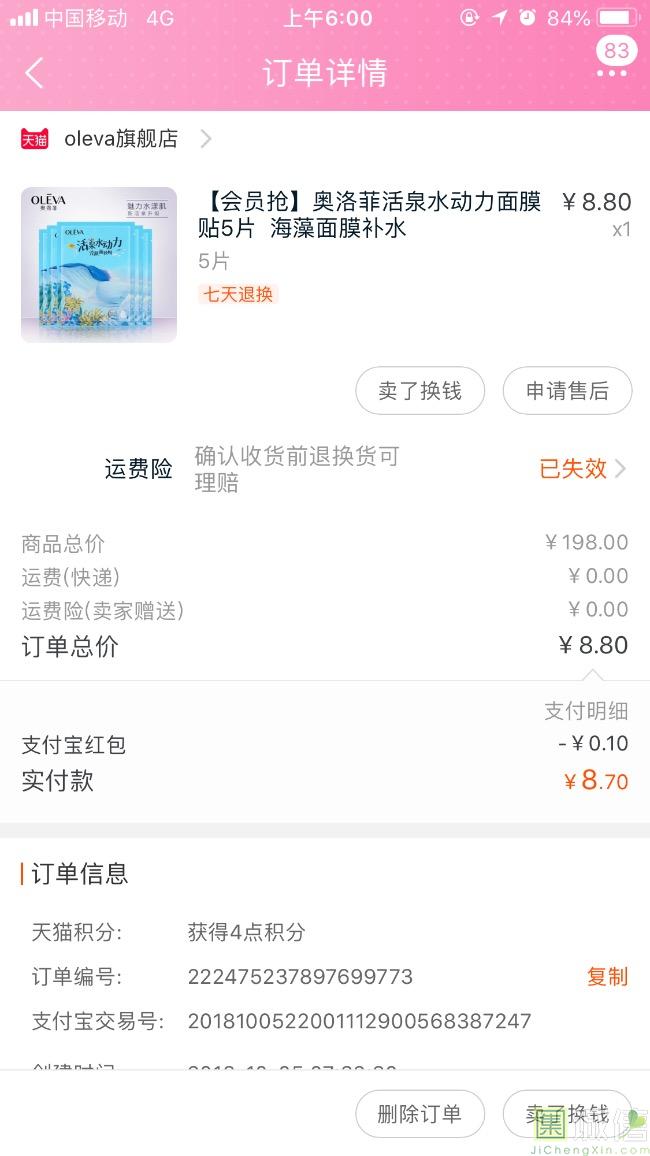
Task: Open the oleva旗舰店 store page
Action: coord(120,139)
